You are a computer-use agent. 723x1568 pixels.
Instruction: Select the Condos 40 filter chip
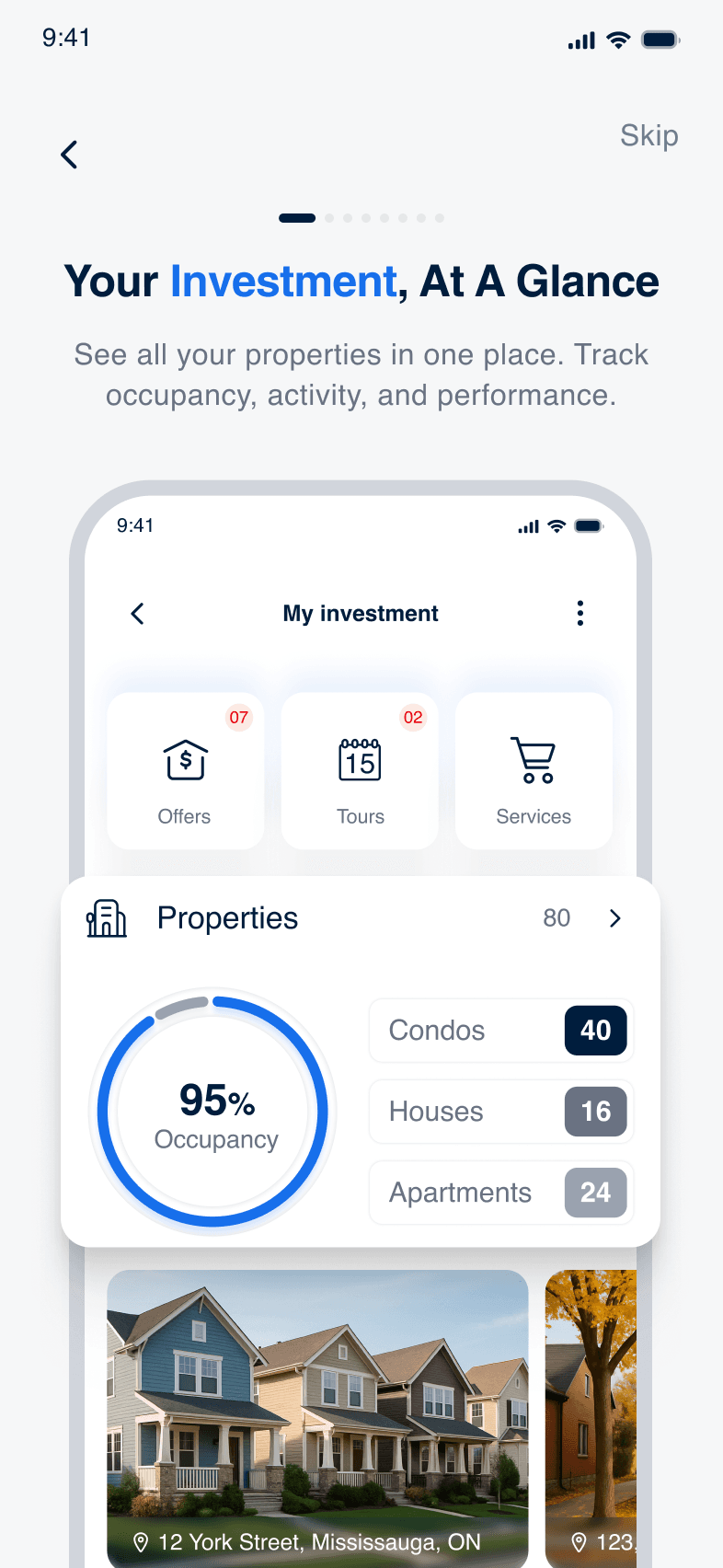pyautogui.click(x=500, y=1031)
